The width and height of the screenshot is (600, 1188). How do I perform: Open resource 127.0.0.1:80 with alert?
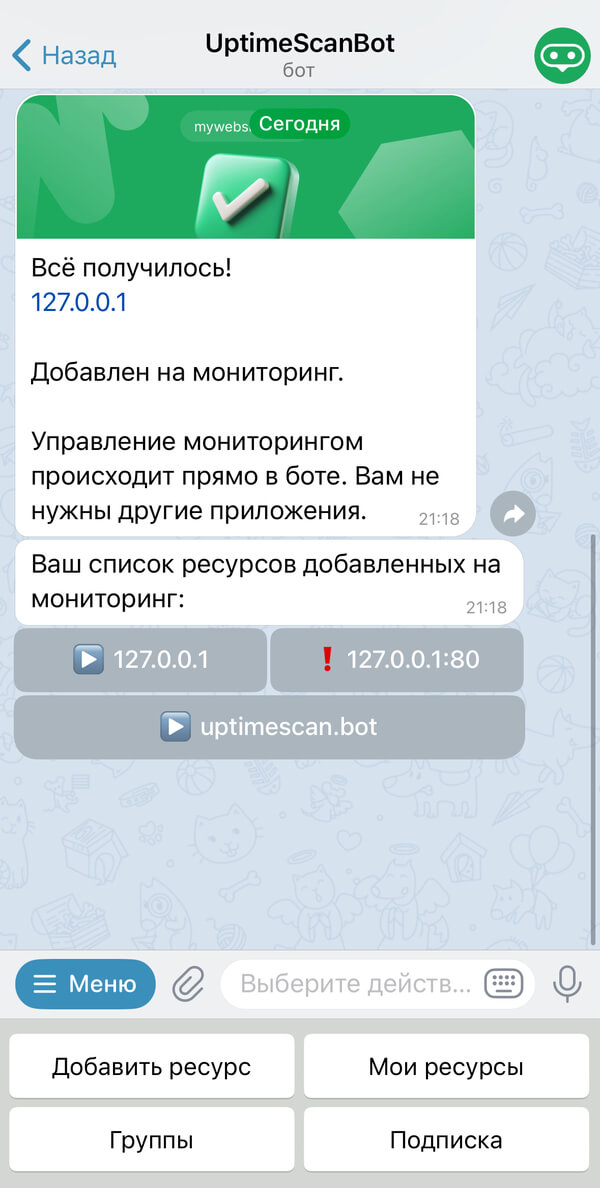coord(397,660)
